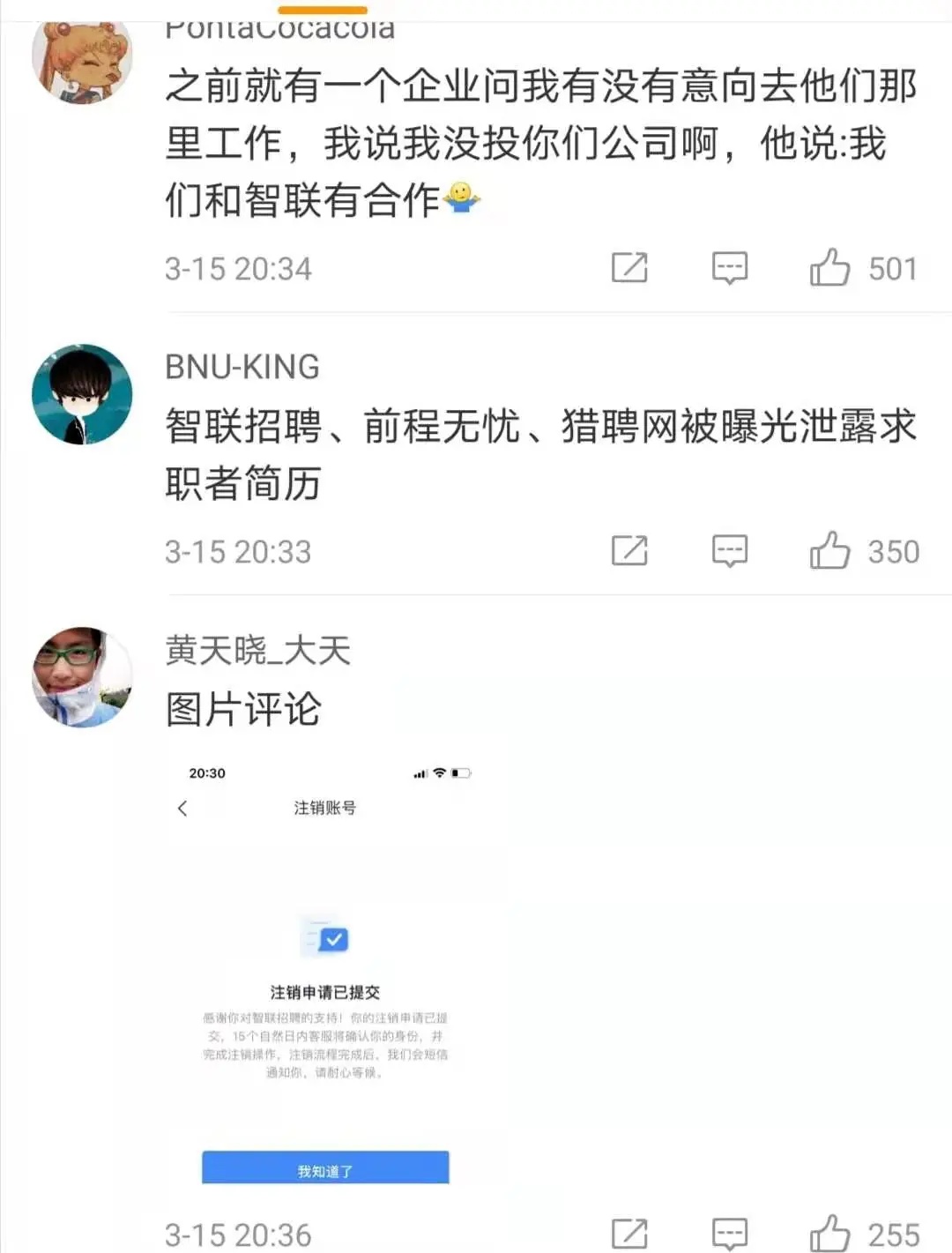Reply to 黄天晓_大天's comment
Image resolution: width=952 pixels, height=1253 pixels.
click(x=729, y=1233)
